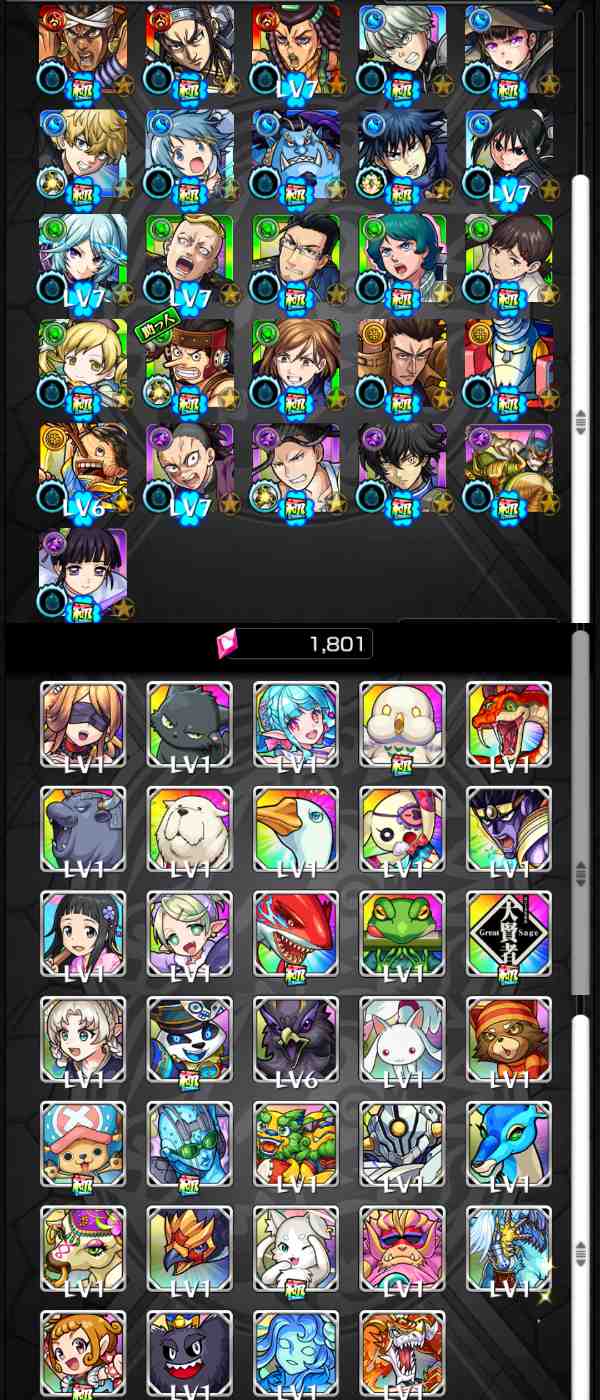Select the character tile with 助っ人 badge
Screen dimensions: 600x1400
point(189,364)
